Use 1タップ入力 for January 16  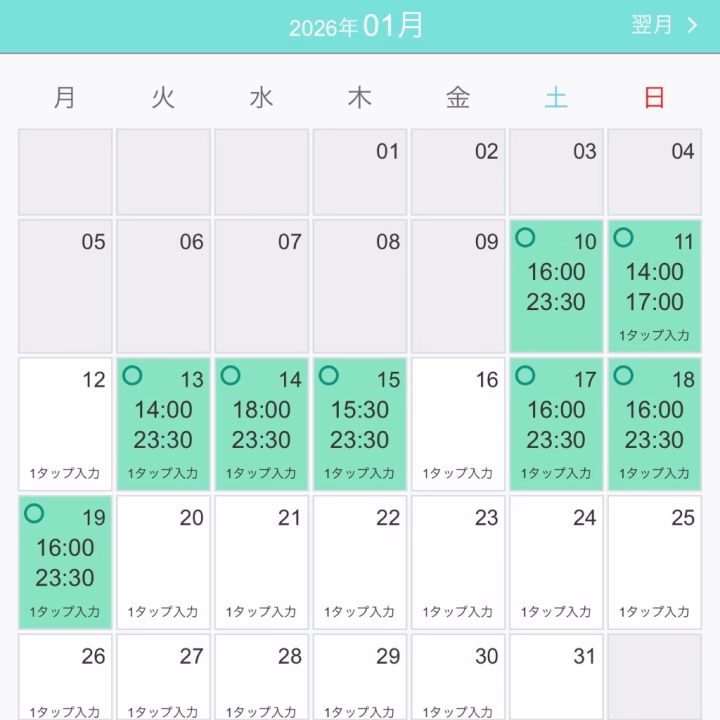(x=457, y=473)
